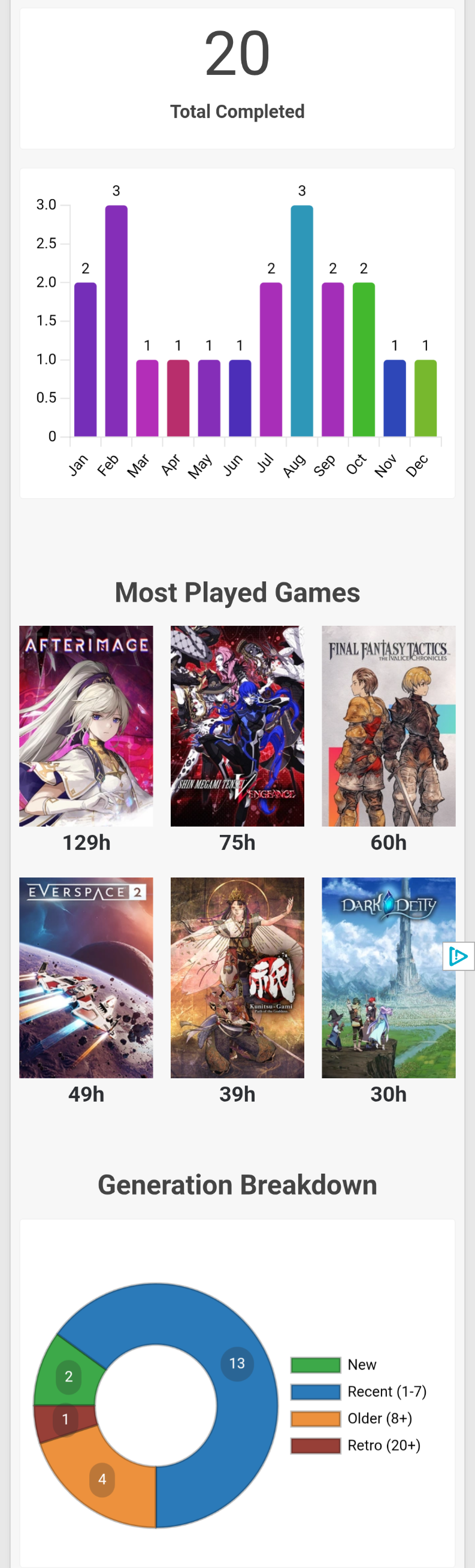Image resolution: width=475 pixels, height=1568 pixels.
Task: Tap the February bar in the chart
Action: (116, 321)
